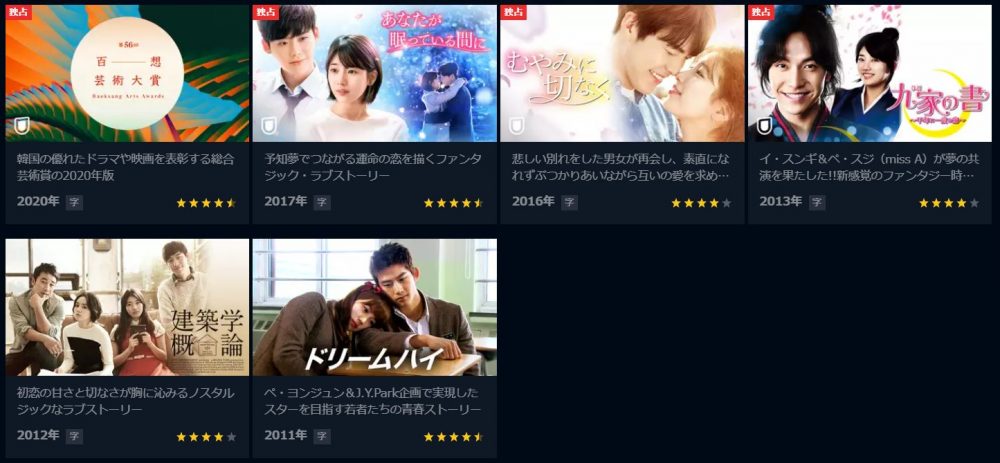Viewport: 1000px width, 463px height.
Task: Open the movie 建築学概論
Action: tap(127, 308)
